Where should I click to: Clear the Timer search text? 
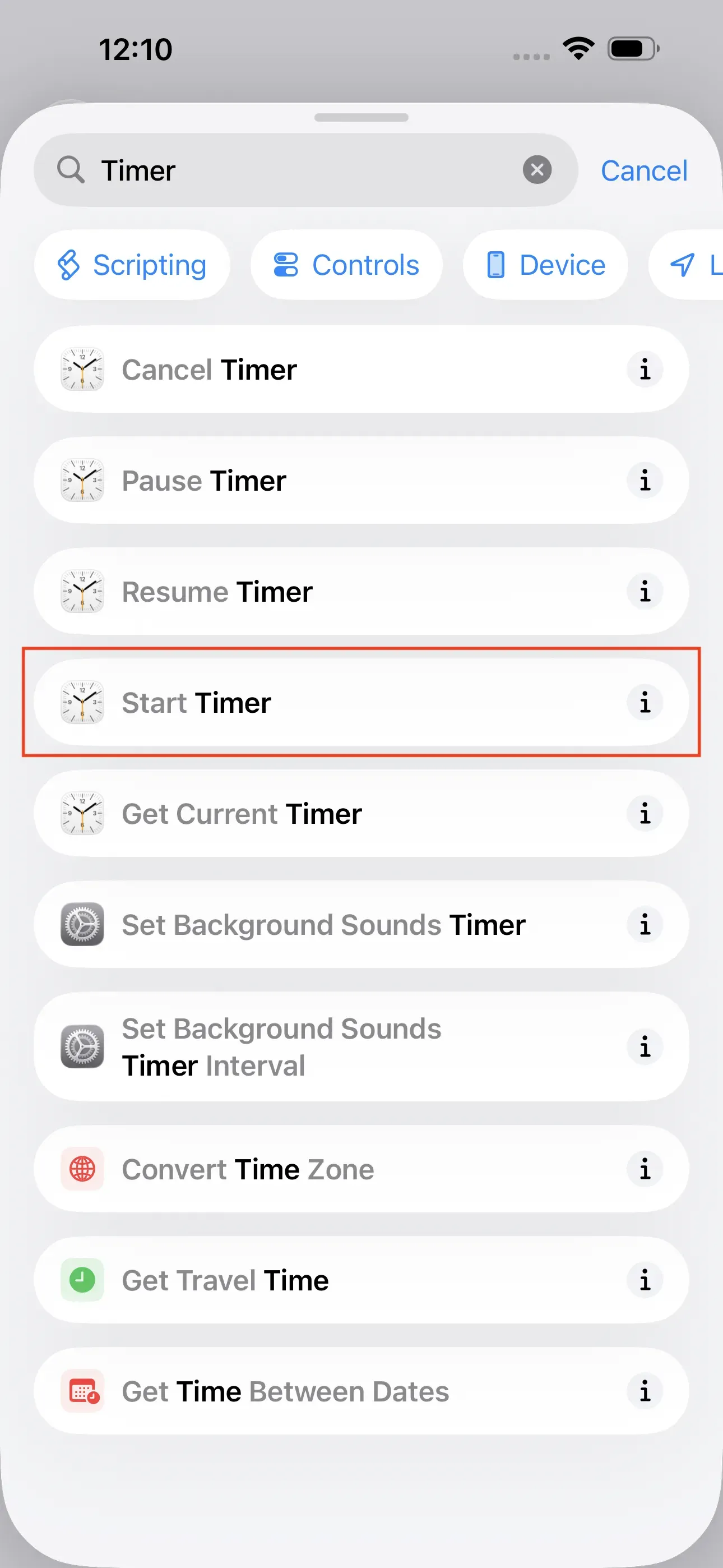pos(537,169)
